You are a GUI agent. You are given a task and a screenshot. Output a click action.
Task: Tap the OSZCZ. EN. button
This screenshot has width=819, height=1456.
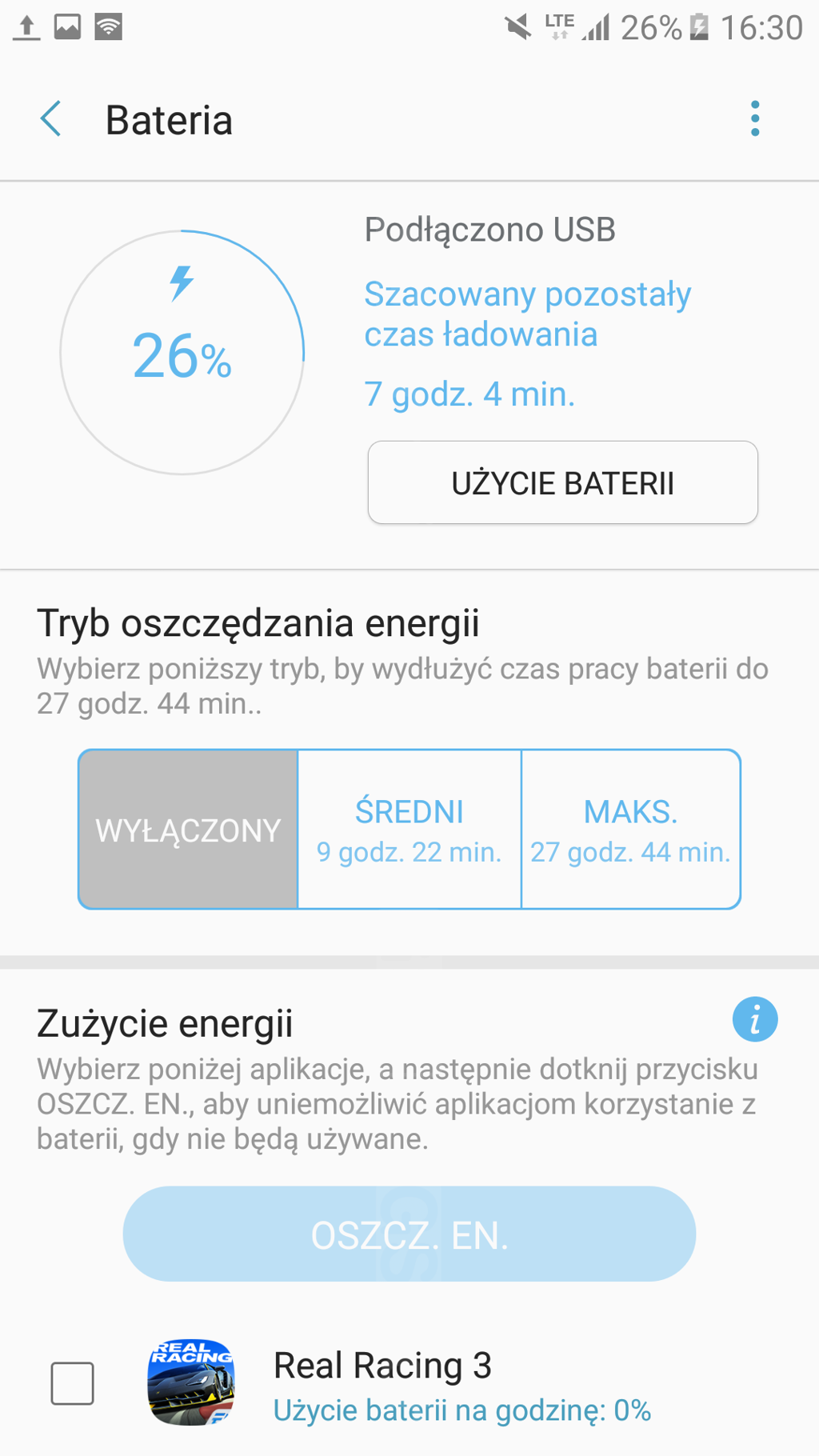tap(409, 1234)
